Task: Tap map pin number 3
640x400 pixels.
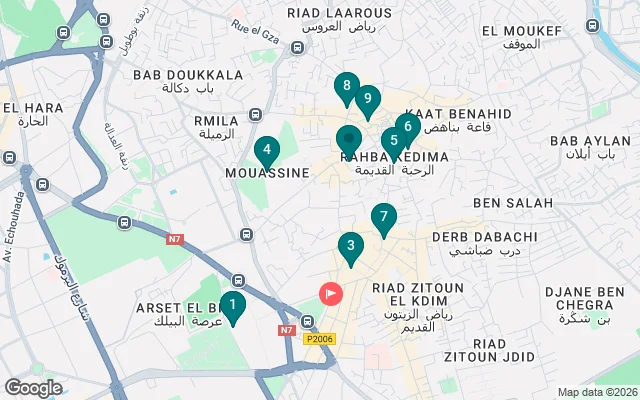Action: tap(350, 245)
